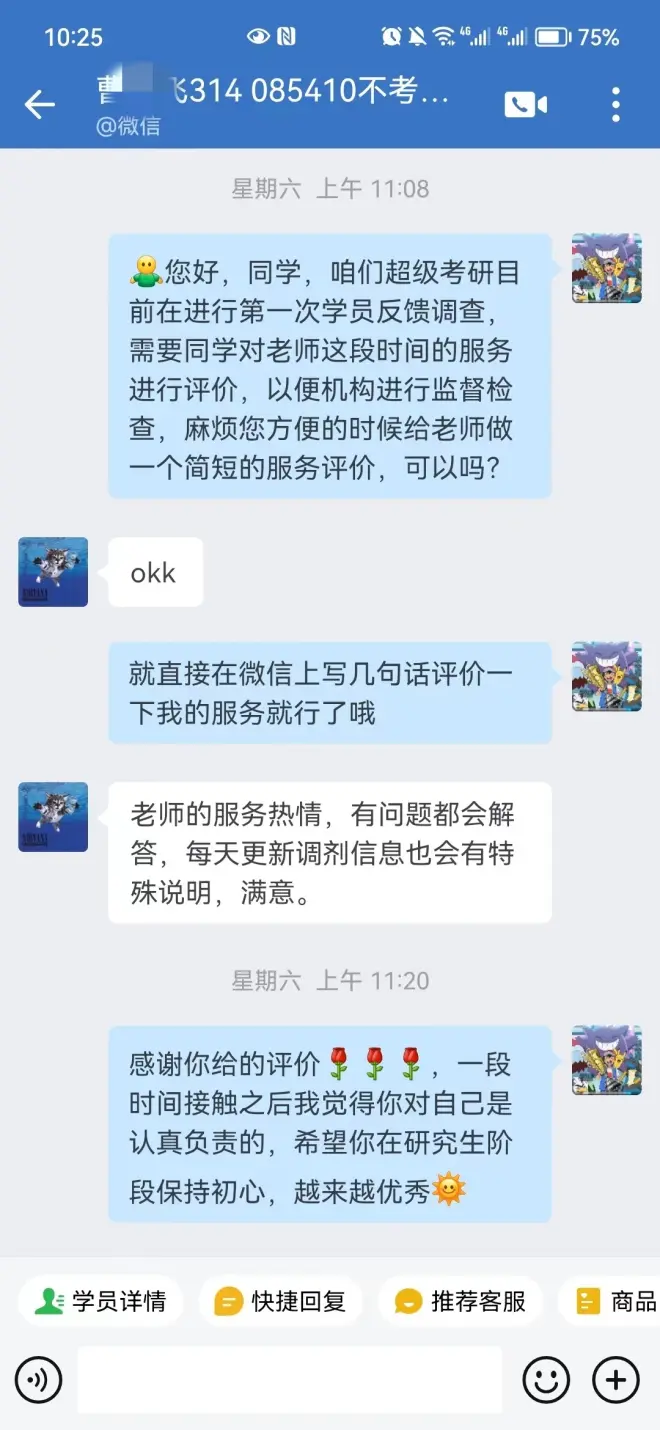Open the emoji picker
Screen dimensions: 660x1430
click(546, 1381)
